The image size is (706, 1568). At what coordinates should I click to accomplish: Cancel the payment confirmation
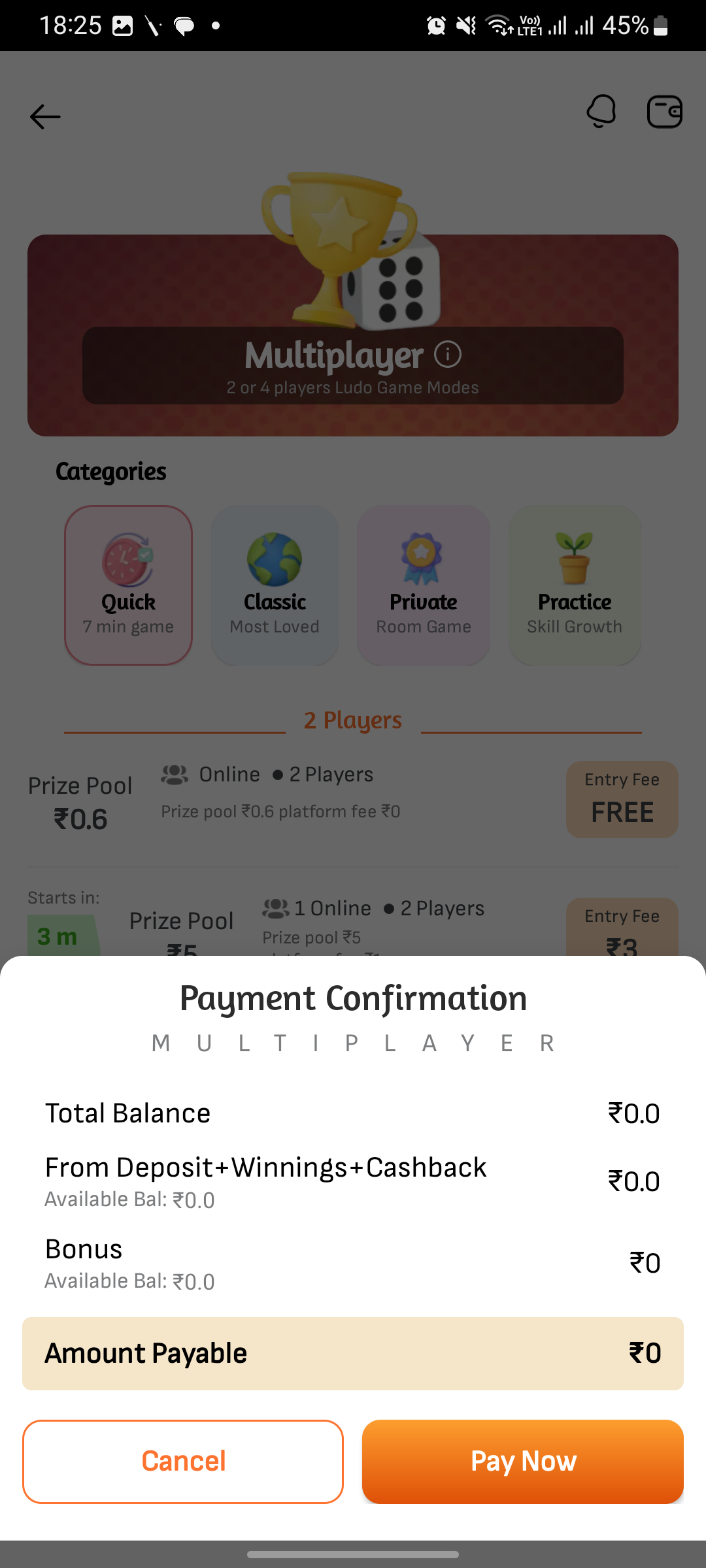click(183, 1462)
